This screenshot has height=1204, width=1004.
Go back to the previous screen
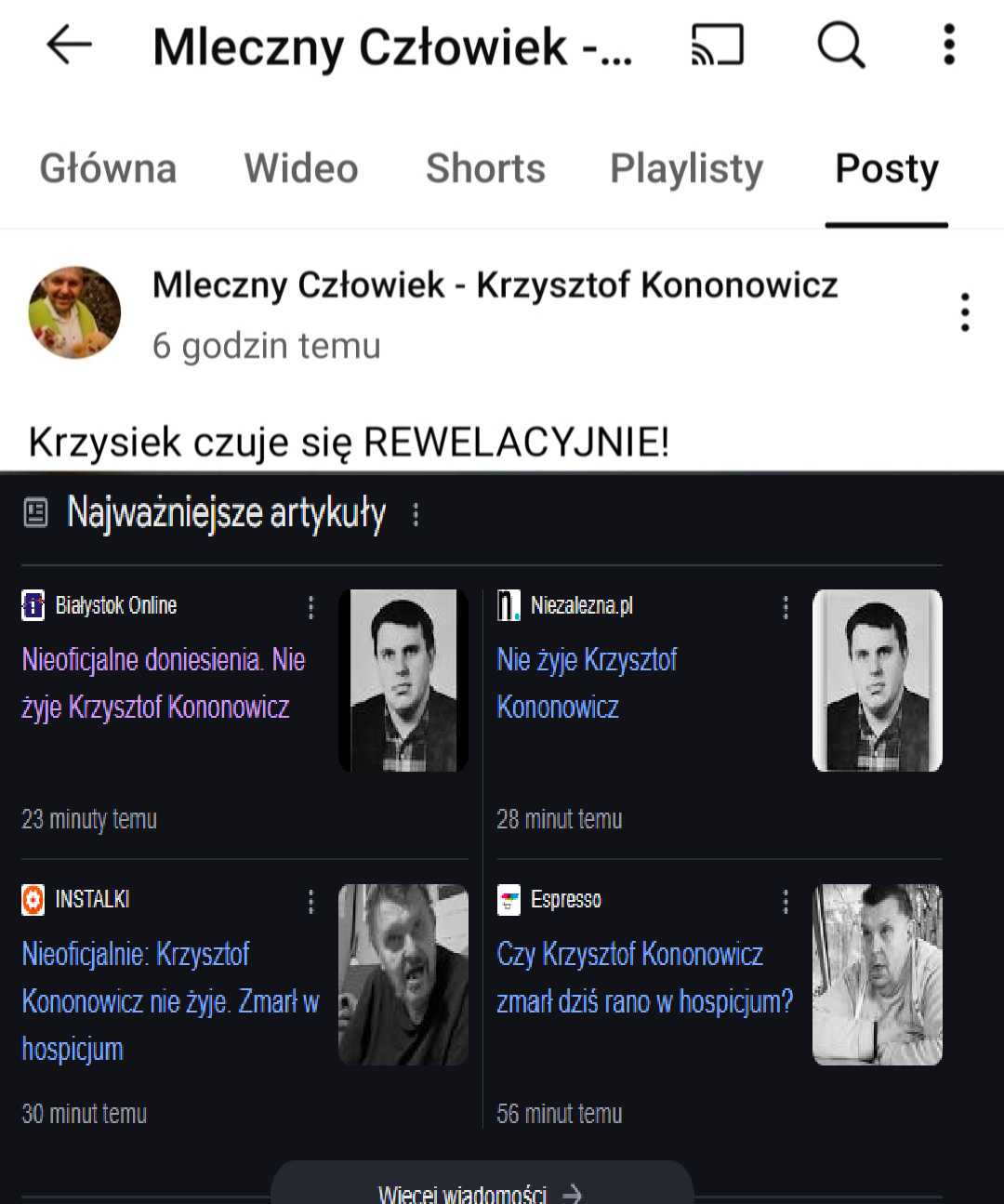click(69, 45)
